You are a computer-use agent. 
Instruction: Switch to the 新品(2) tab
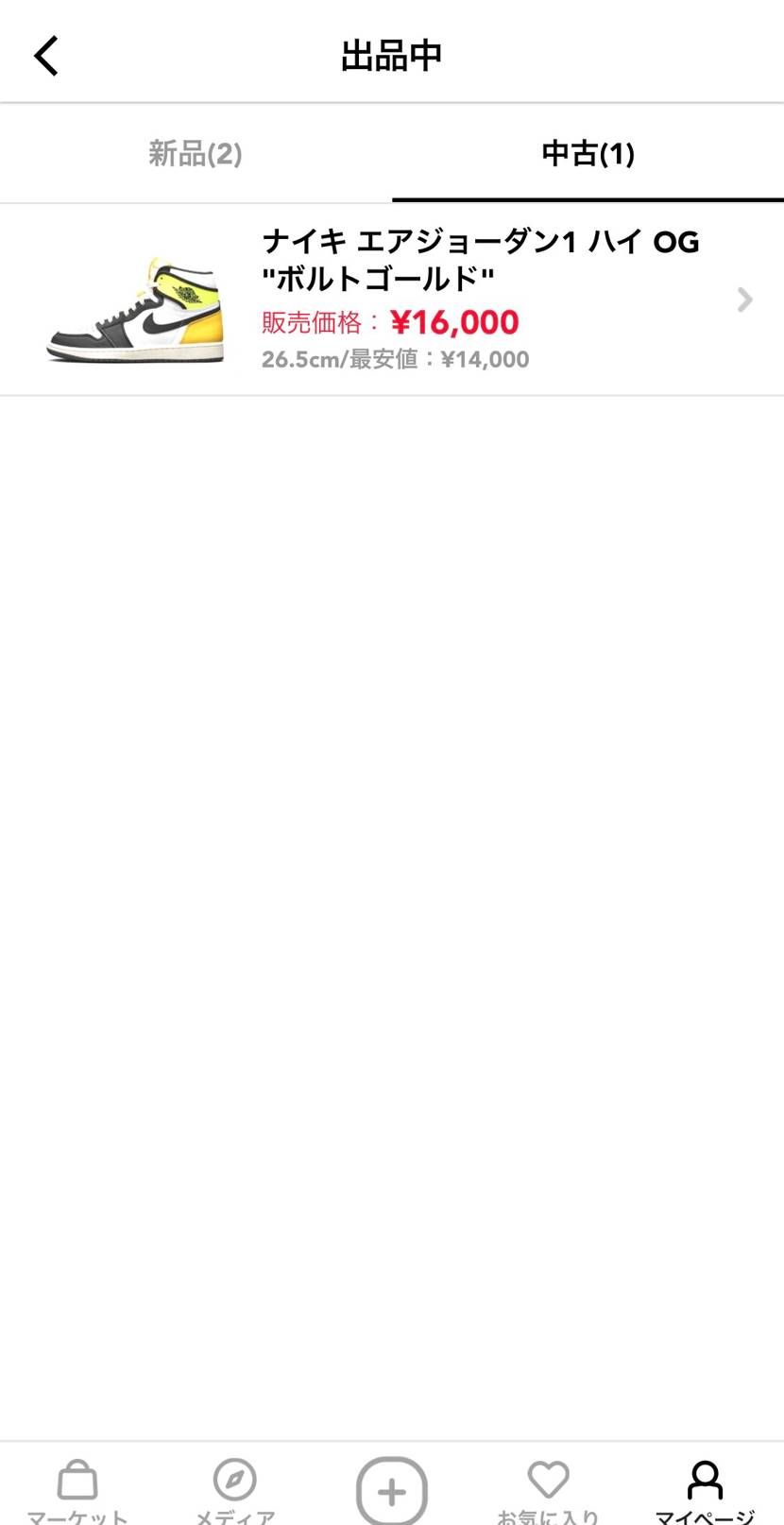tap(196, 153)
